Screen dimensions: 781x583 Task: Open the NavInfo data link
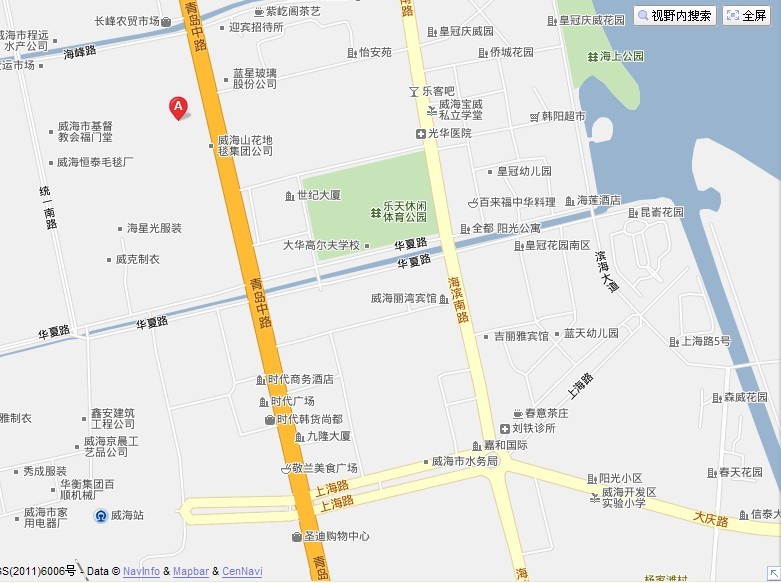tap(142, 571)
